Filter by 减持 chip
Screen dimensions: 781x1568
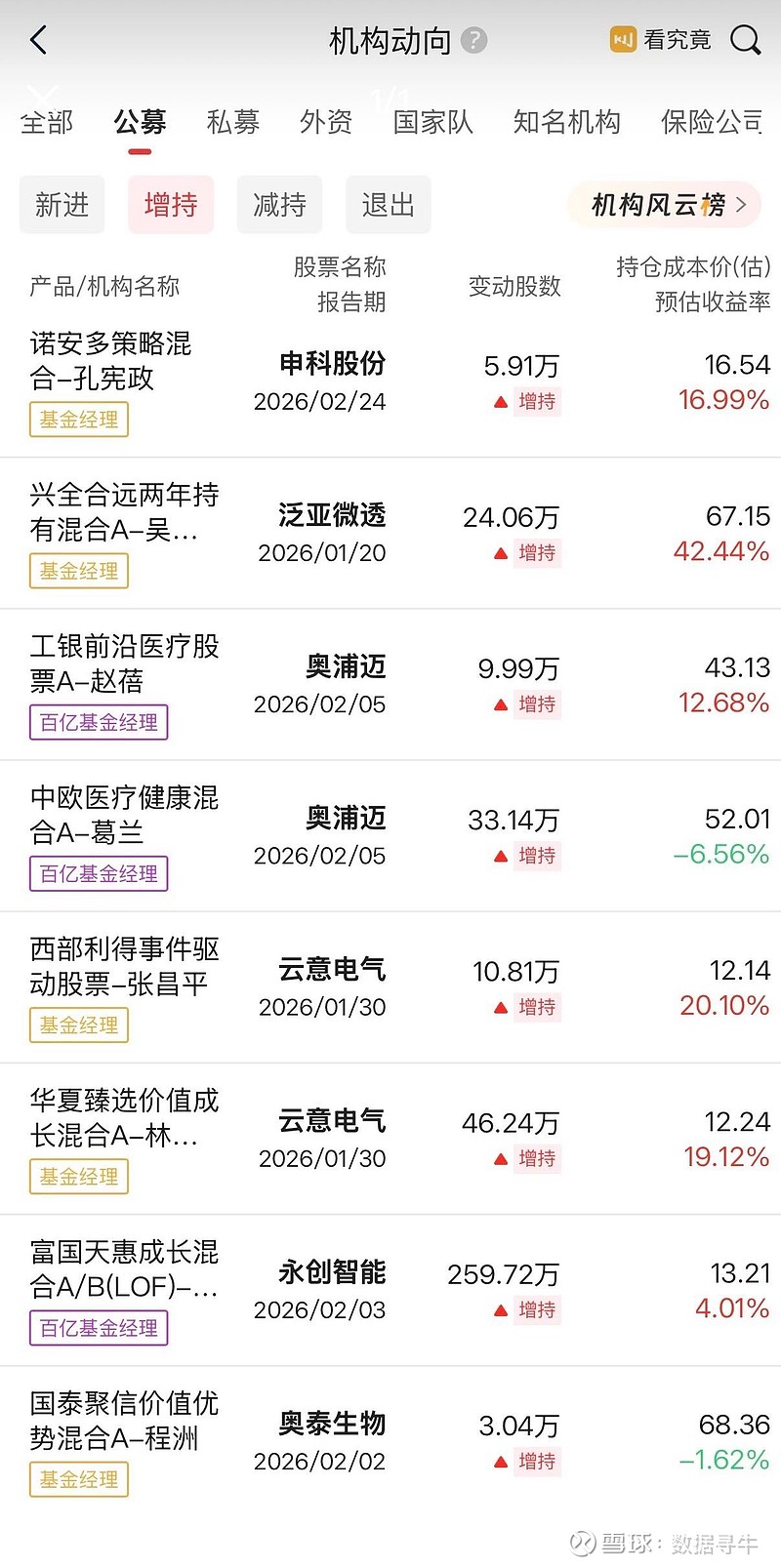click(279, 205)
